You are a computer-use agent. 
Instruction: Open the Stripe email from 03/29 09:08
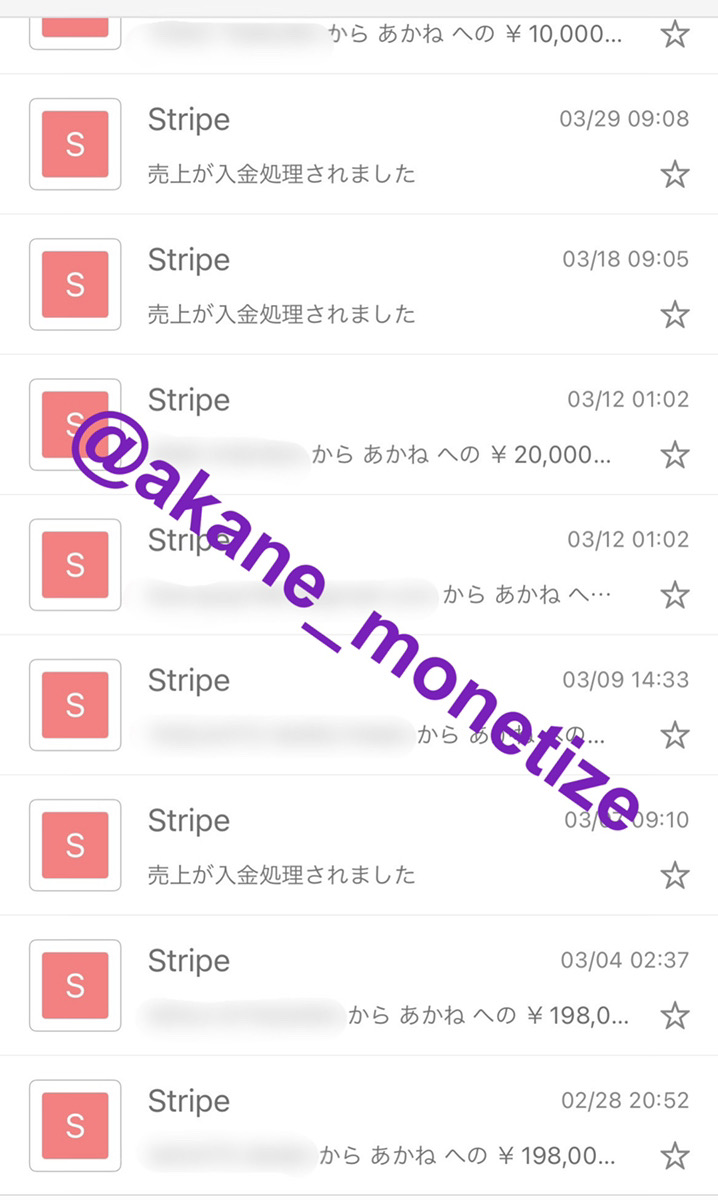coord(359,144)
